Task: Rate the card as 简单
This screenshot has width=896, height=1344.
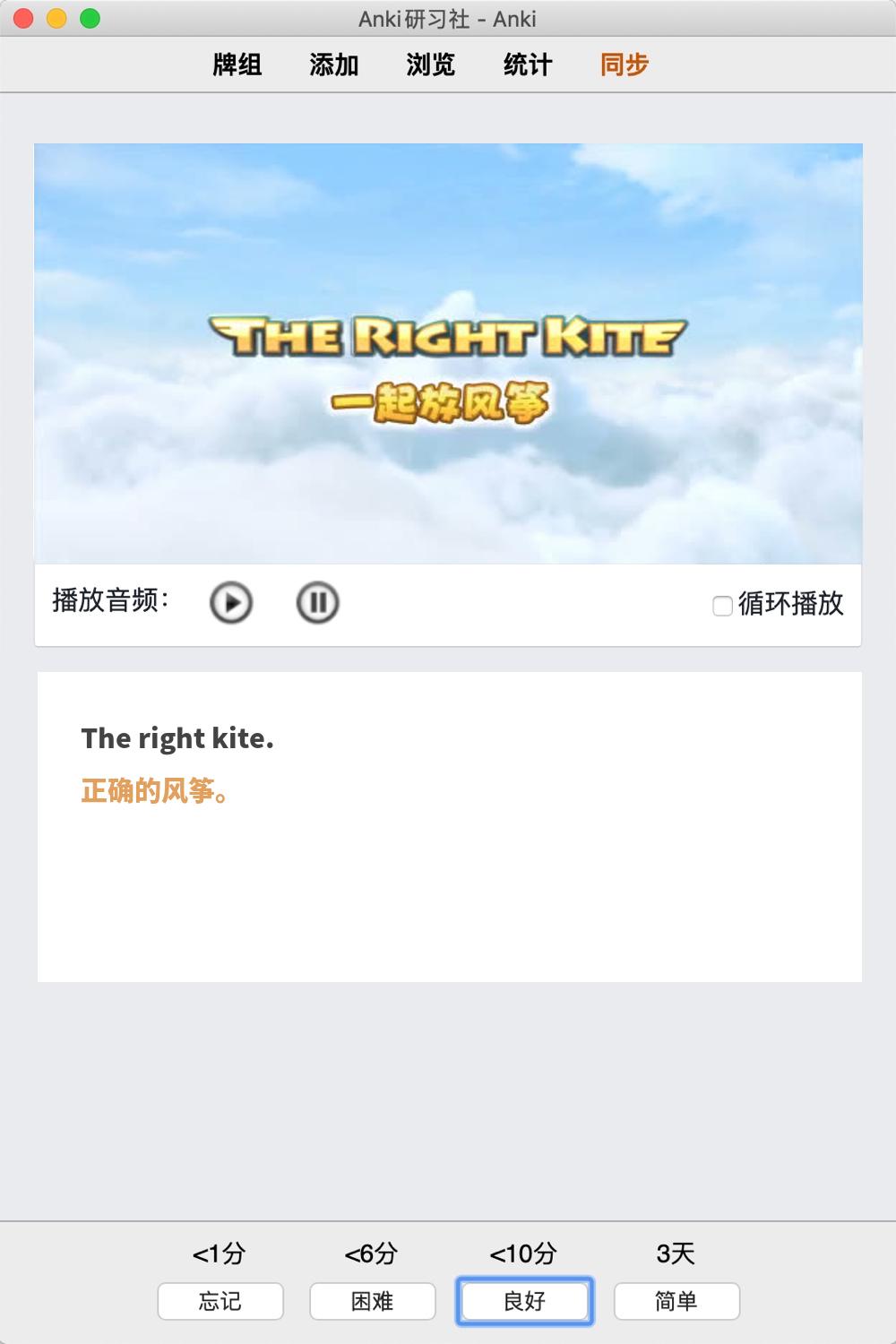Action: click(x=676, y=1301)
